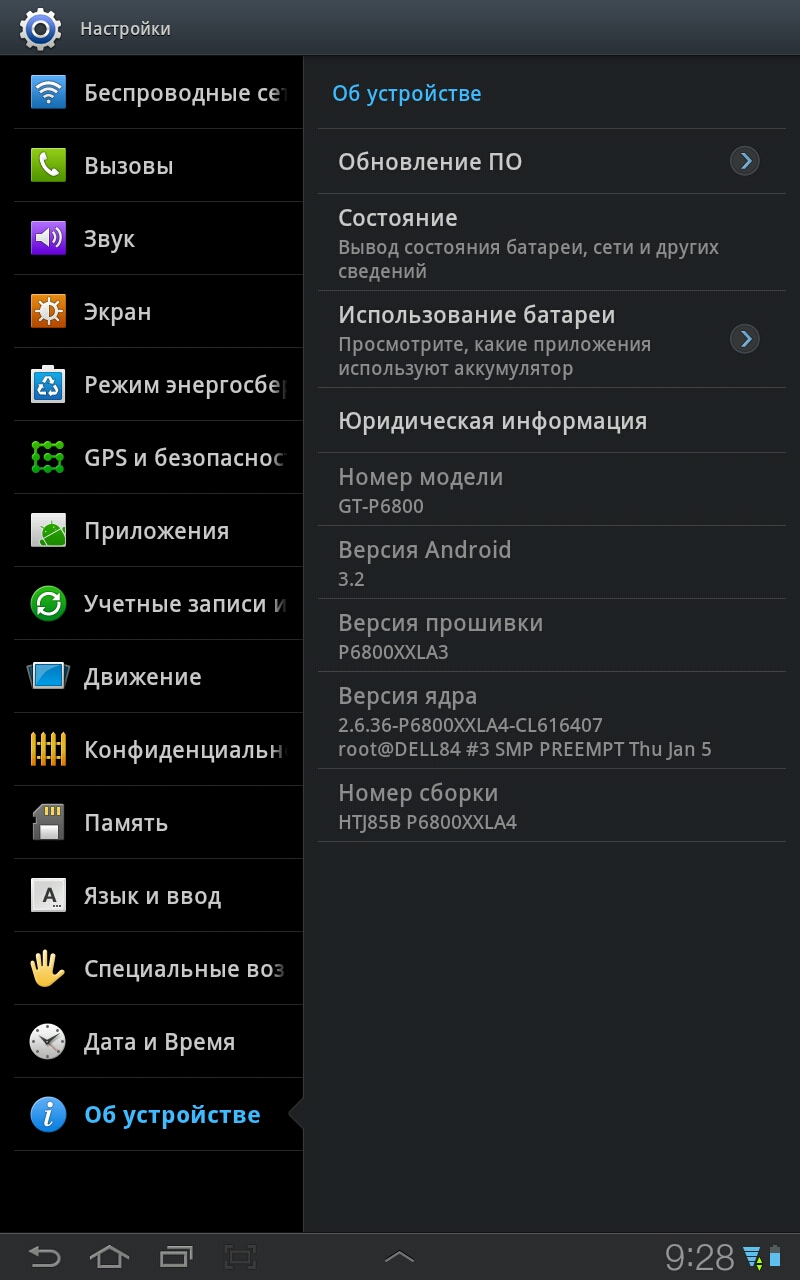Open Вызовы settings

(158, 166)
